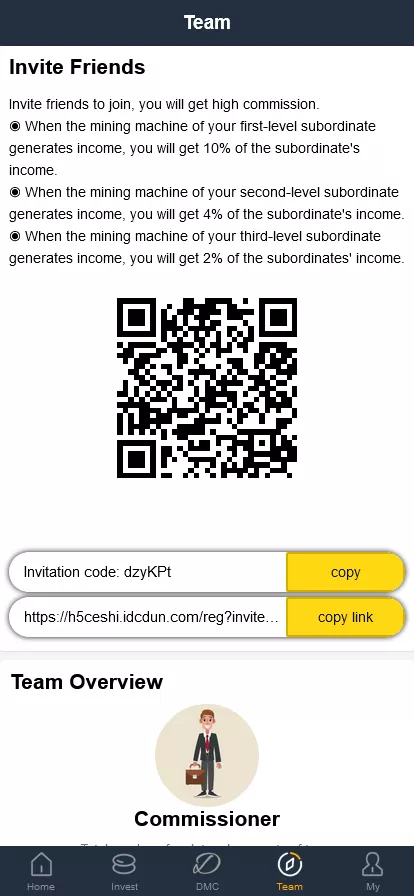
Task: Switch to the Invest tab
Action: pos(124,871)
